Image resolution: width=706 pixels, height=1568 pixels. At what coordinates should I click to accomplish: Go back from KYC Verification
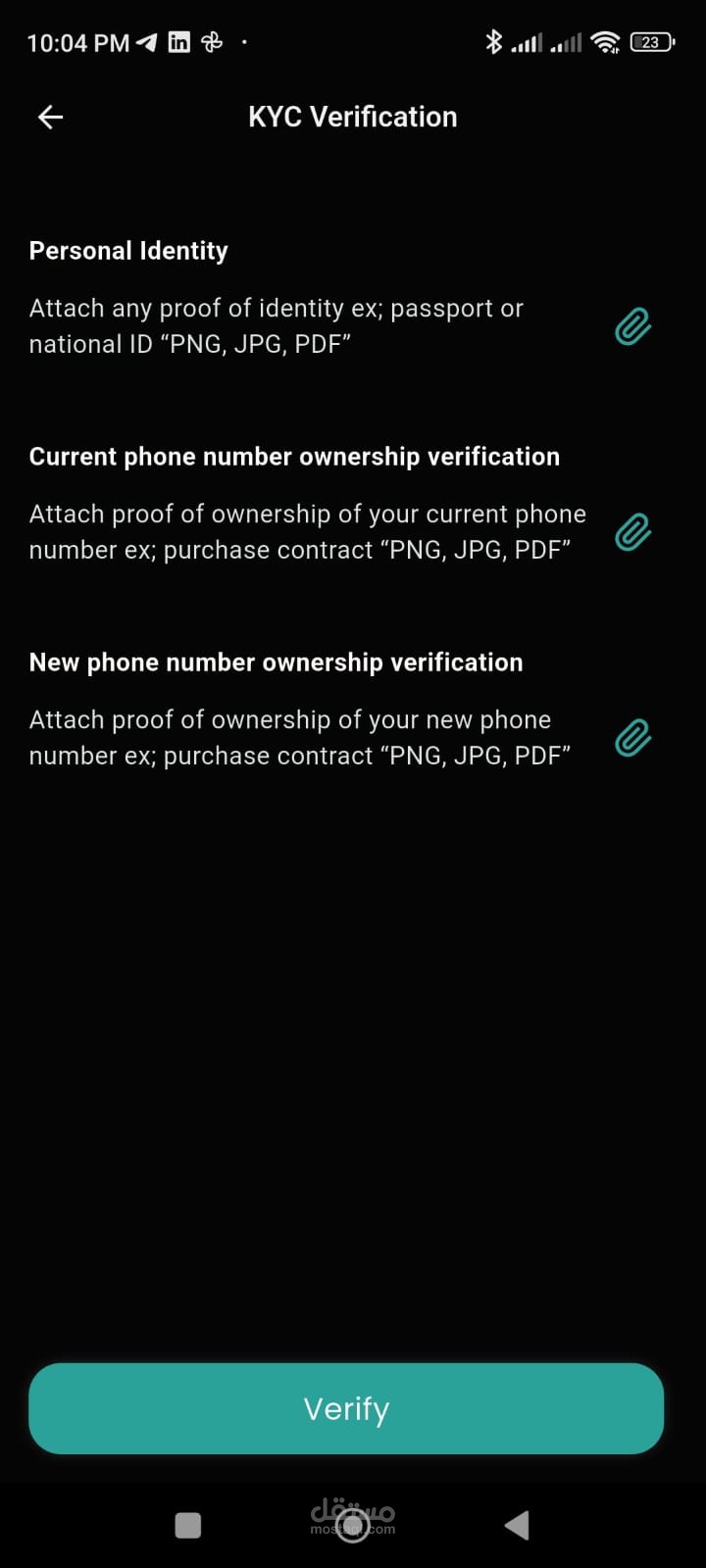pos(50,118)
